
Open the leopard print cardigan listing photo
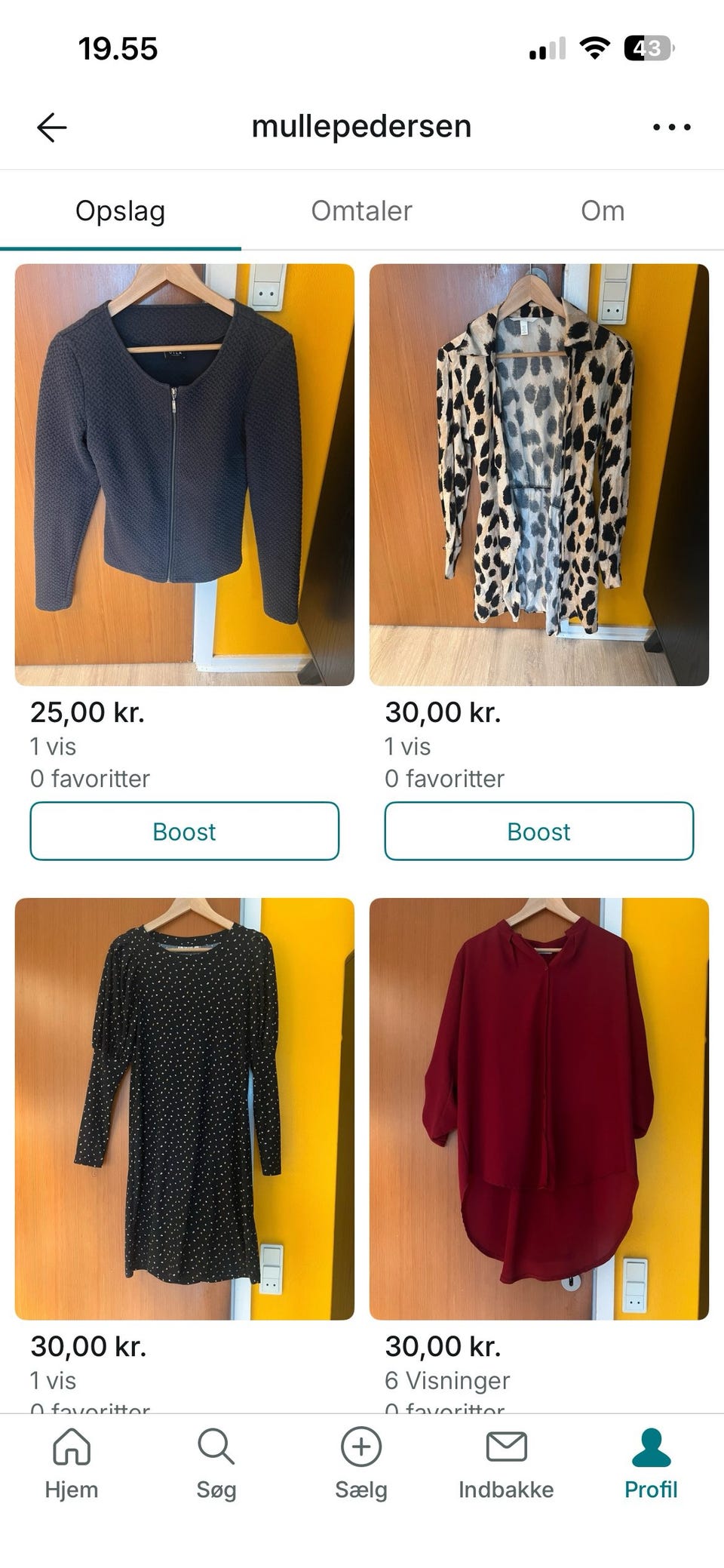tap(538, 468)
